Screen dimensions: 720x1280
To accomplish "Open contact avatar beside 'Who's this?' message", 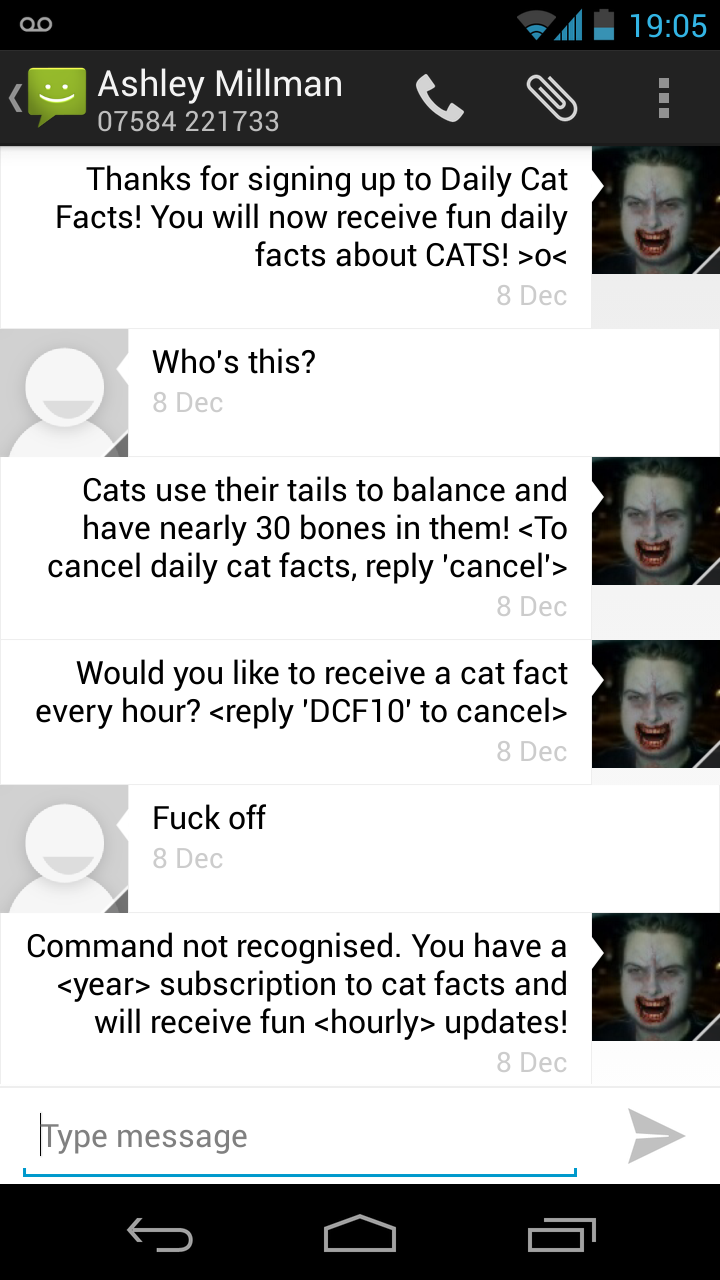I will point(64,393).
